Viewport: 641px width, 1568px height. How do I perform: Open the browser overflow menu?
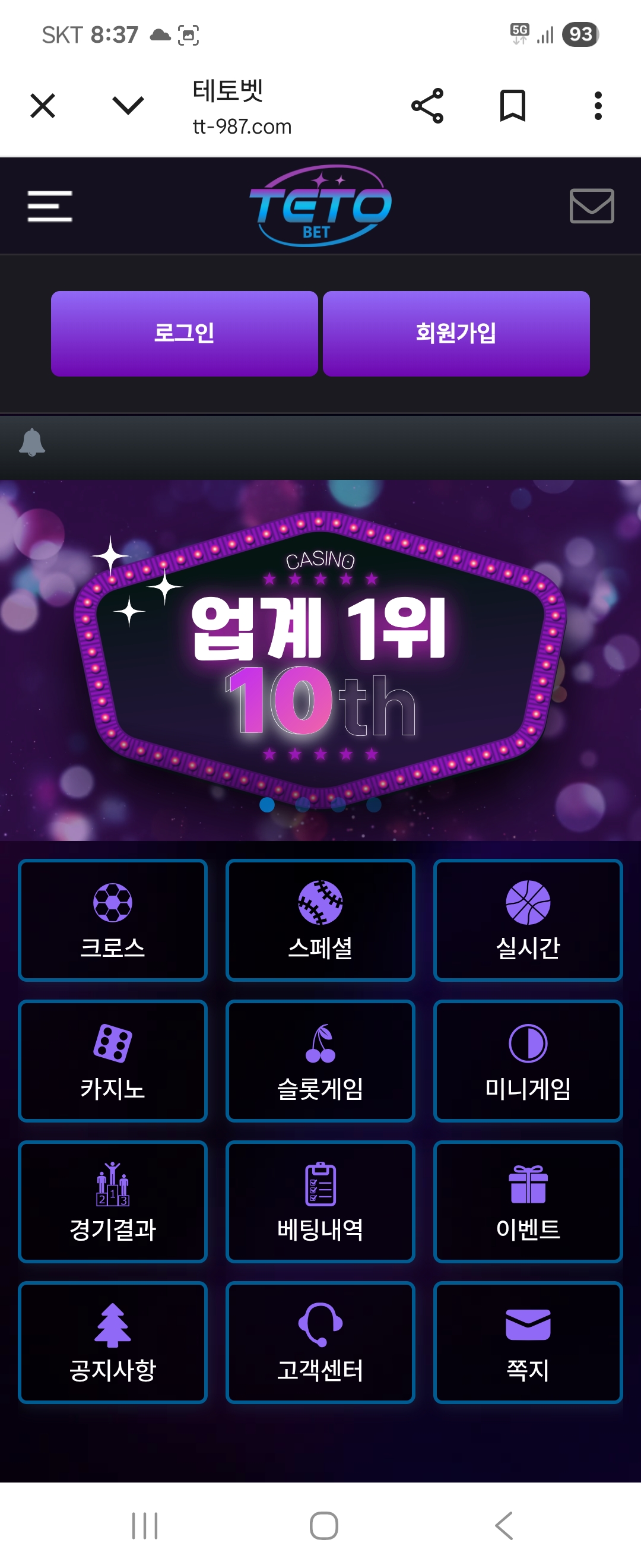pyautogui.click(x=598, y=106)
